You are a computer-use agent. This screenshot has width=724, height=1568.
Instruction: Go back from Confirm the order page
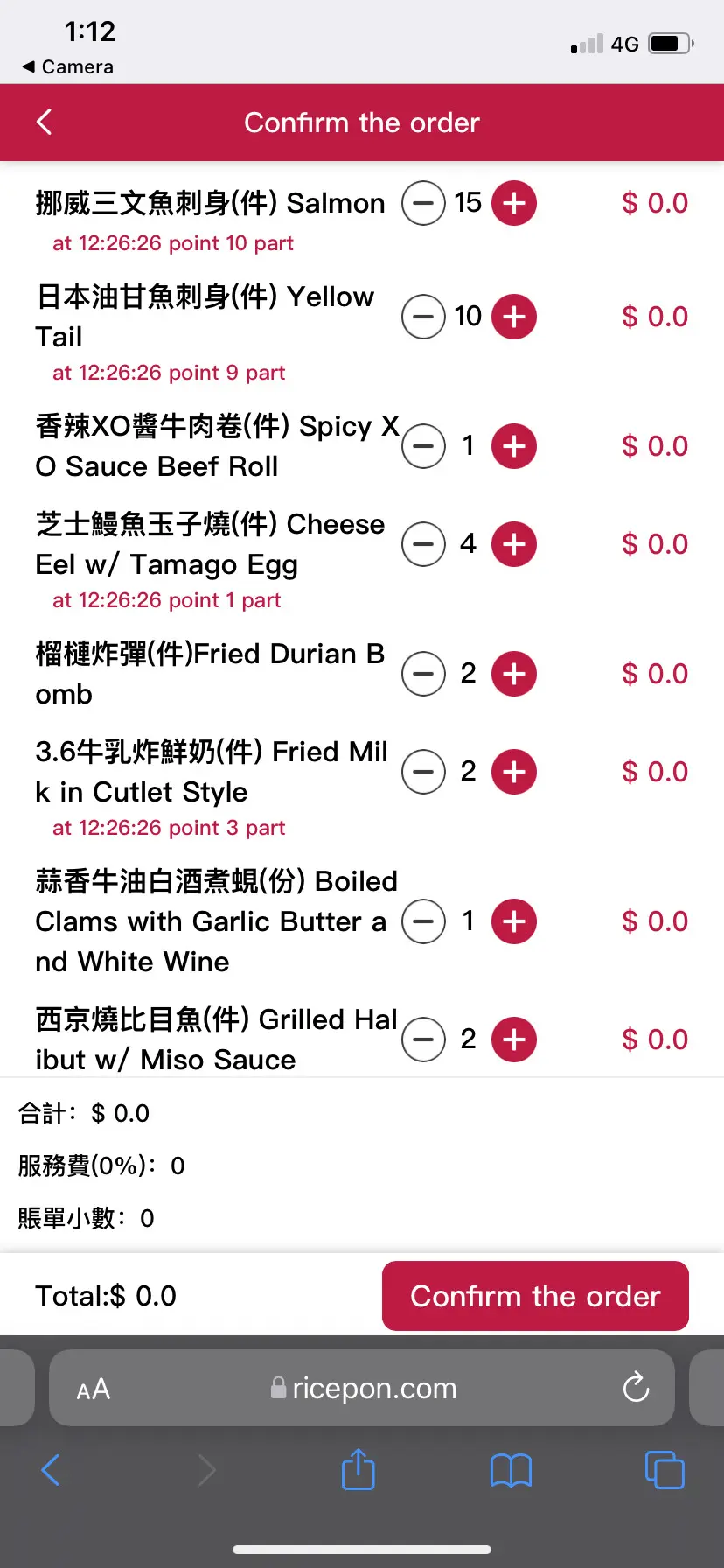point(45,122)
